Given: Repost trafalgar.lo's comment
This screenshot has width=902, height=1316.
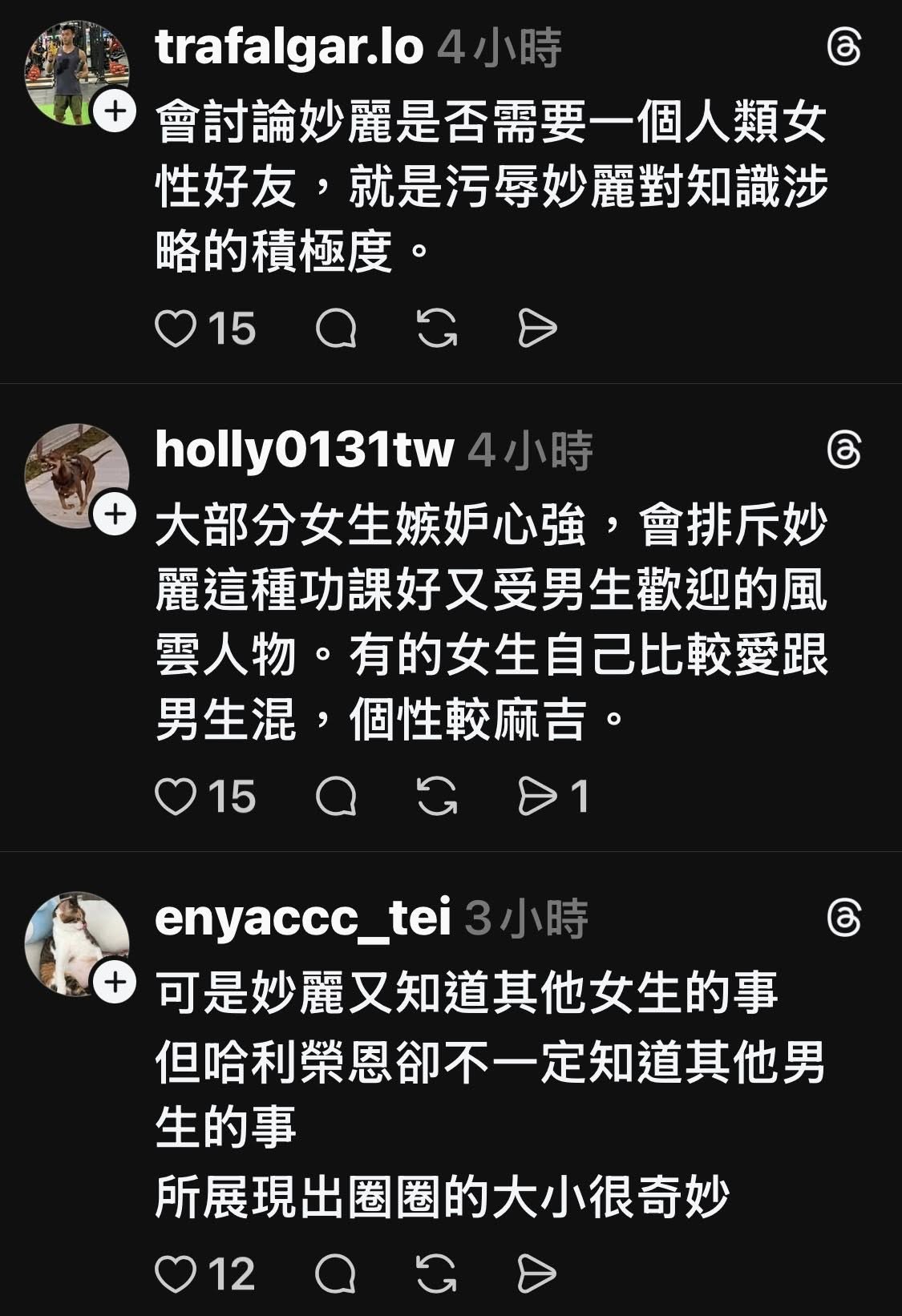Looking at the screenshot, I should pyautogui.click(x=437, y=329).
